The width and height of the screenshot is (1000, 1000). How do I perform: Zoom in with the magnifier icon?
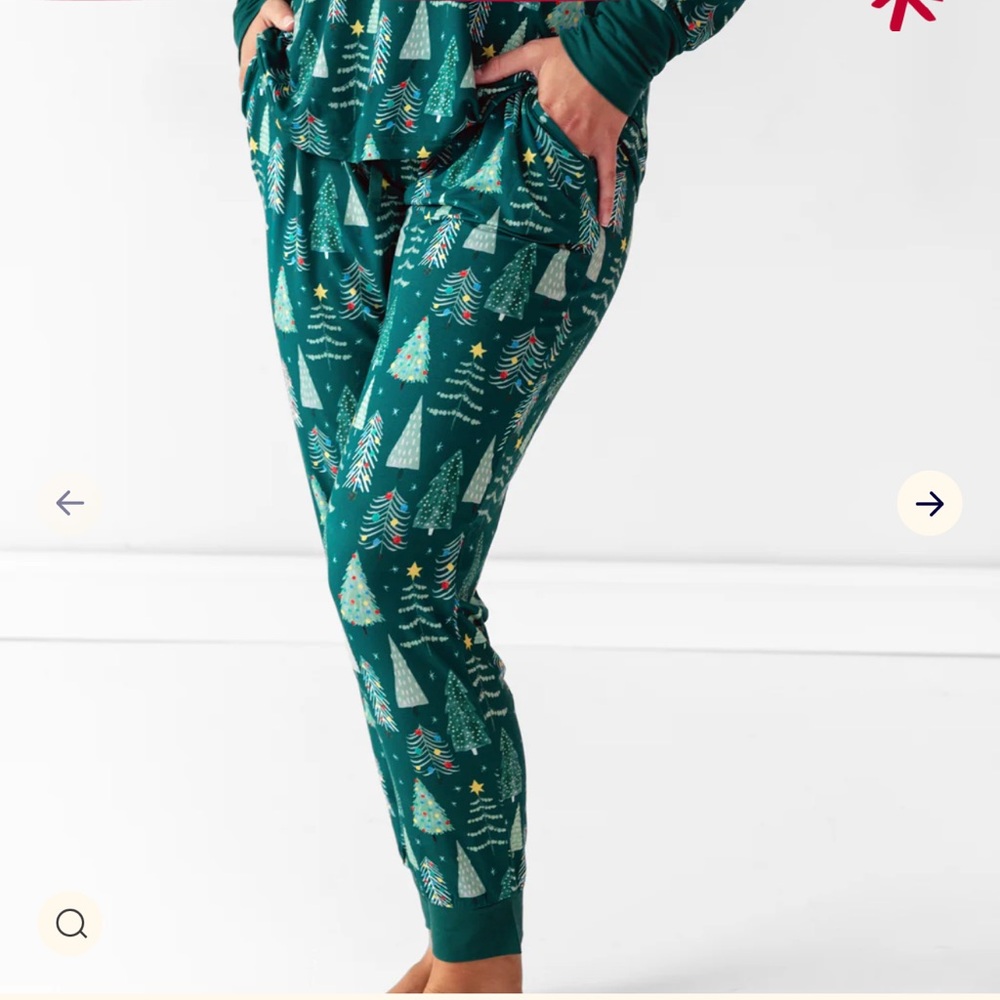(x=71, y=923)
